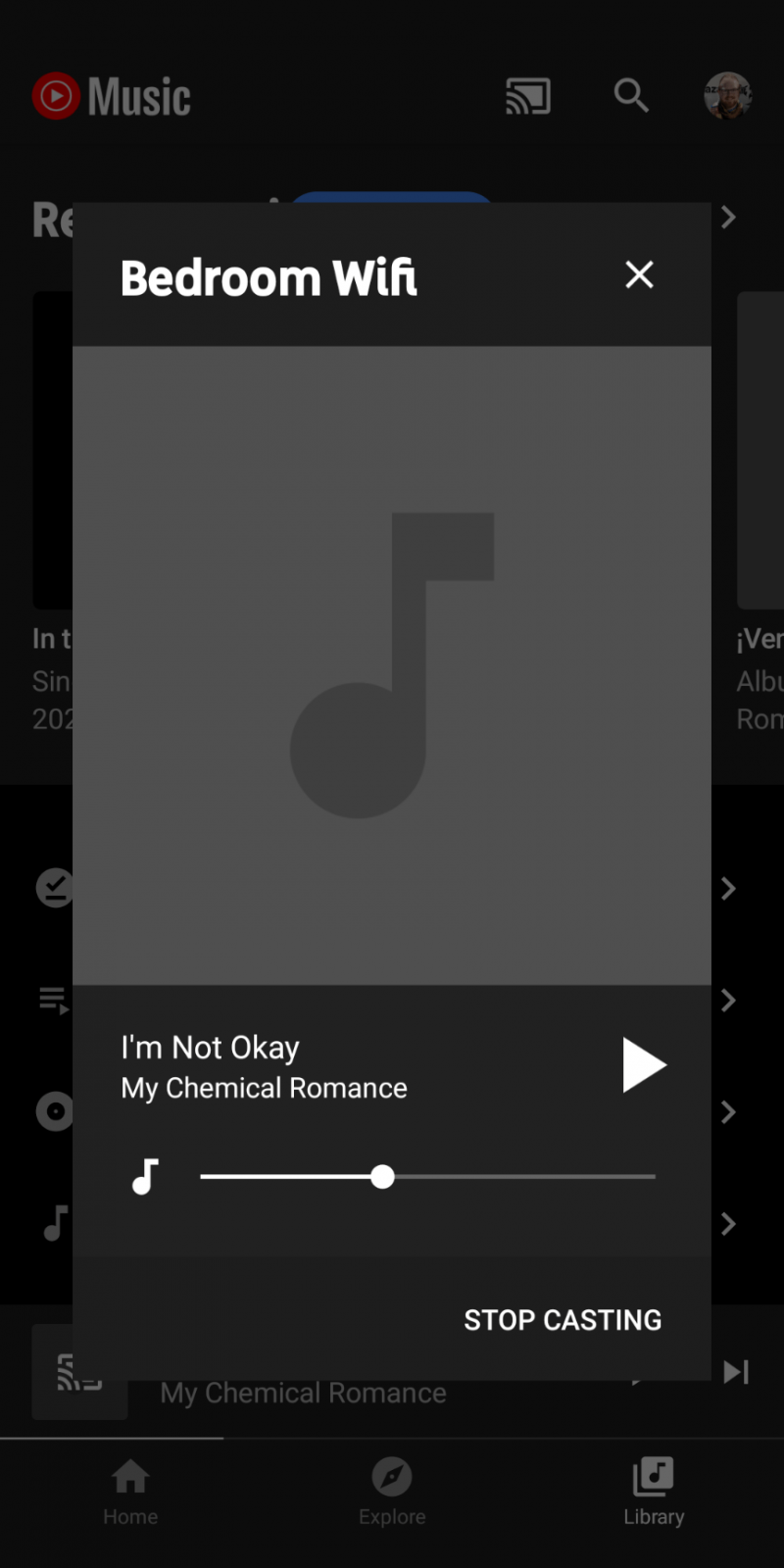The width and height of the screenshot is (784, 1568).
Task: Tap the cast volume slider
Action: 427,1177
